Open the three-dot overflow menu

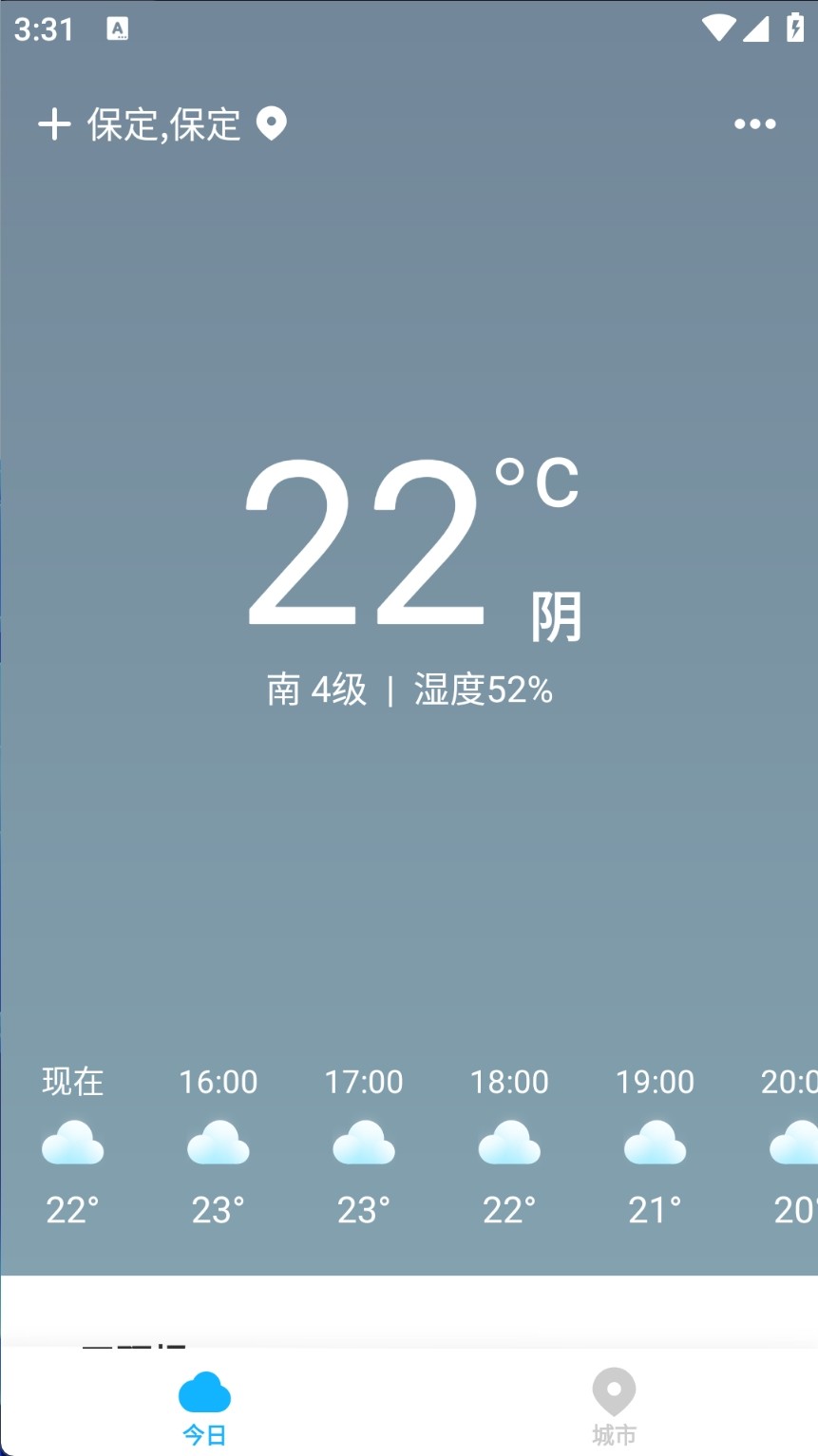coord(755,124)
